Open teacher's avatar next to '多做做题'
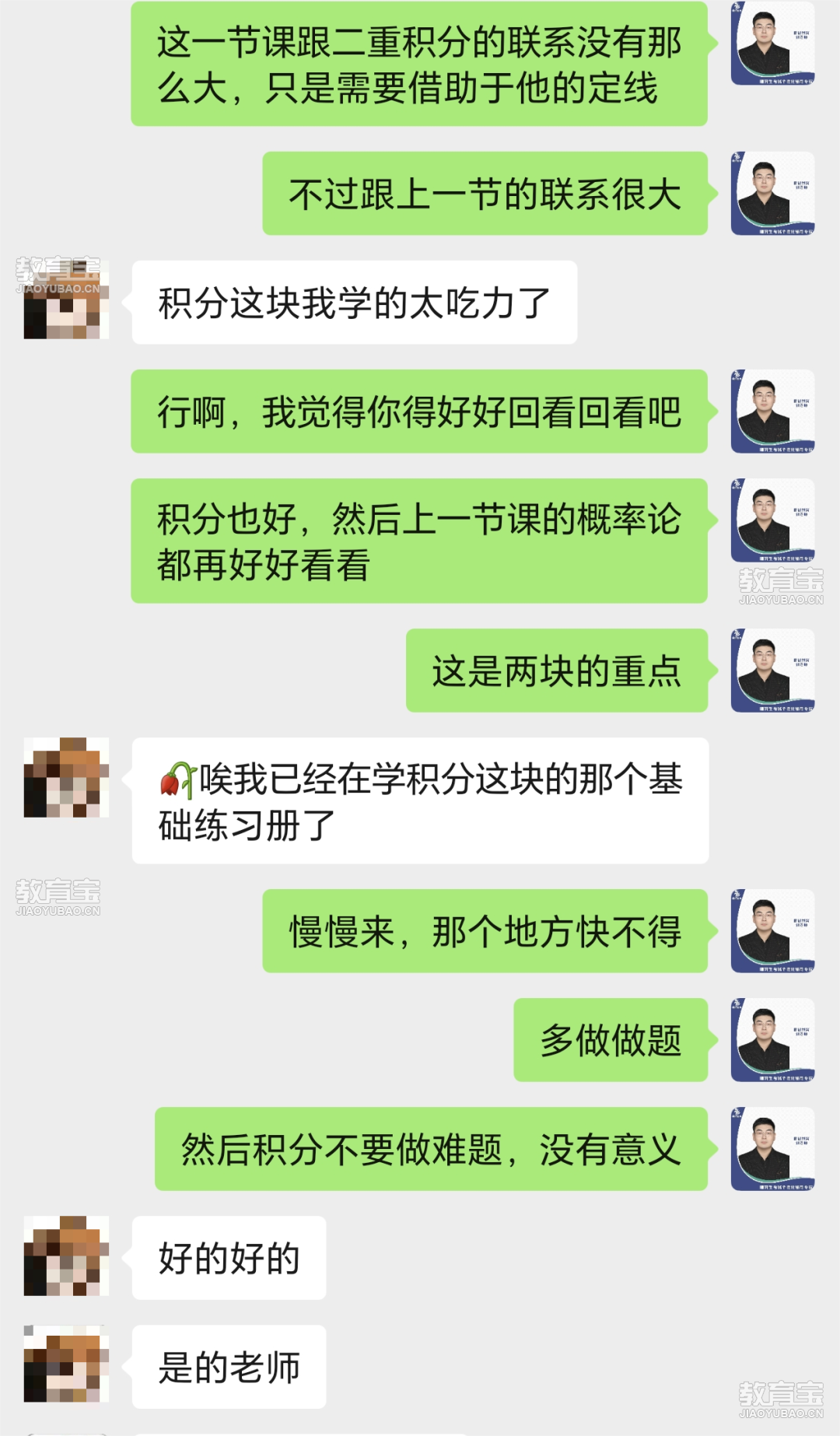This screenshot has height=1436, width=840. click(x=772, y=1039)
